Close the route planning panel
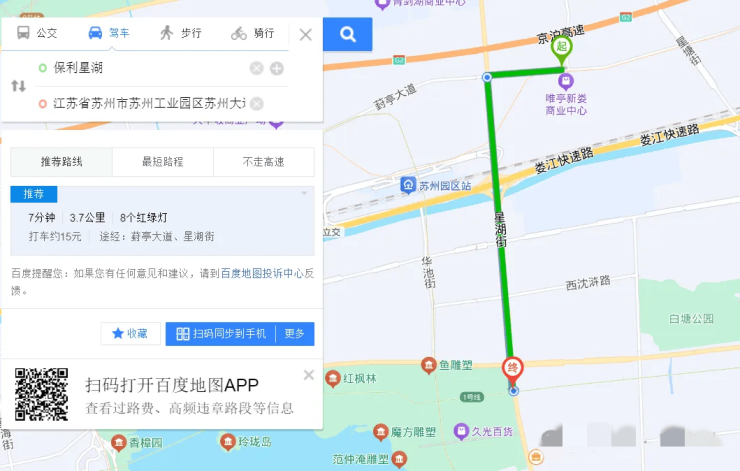Screen dimensions: 740x471 (305, 34)
